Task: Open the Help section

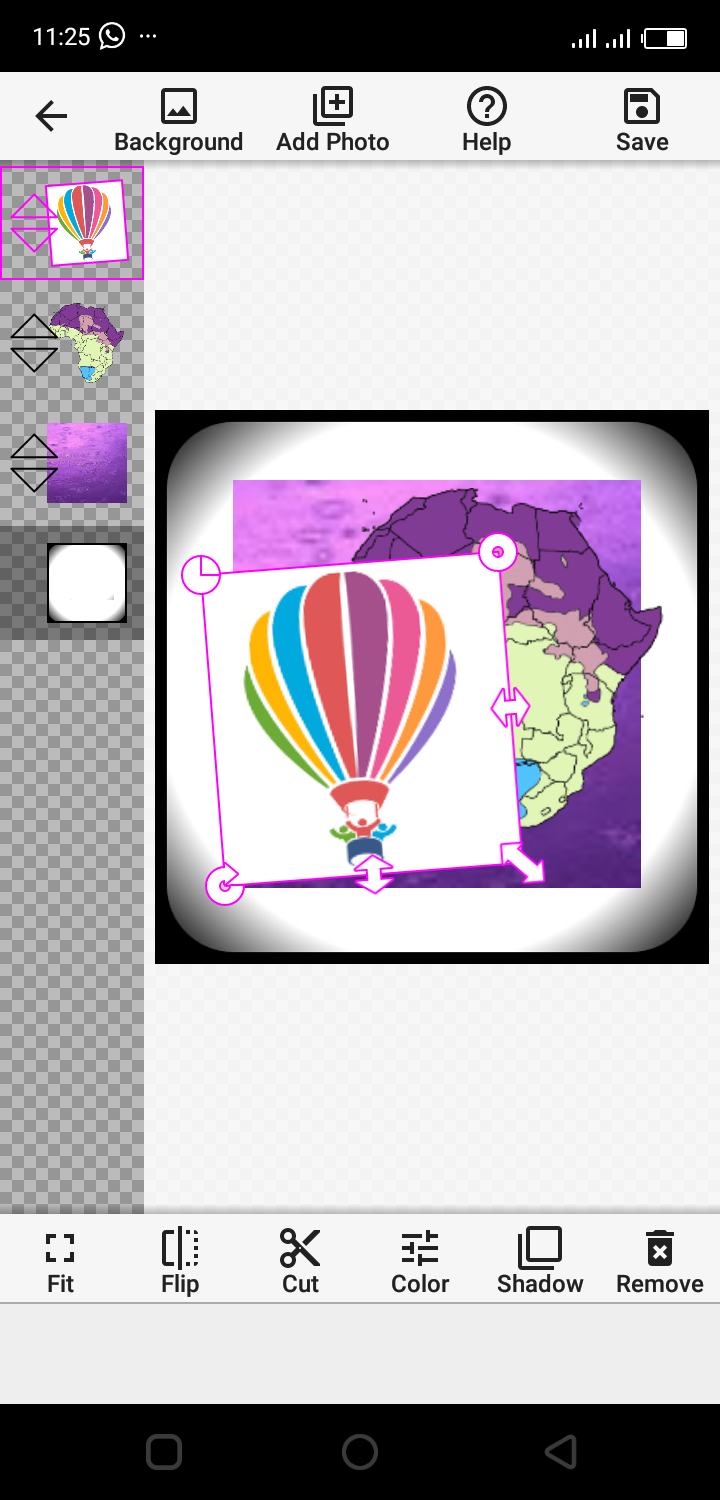Action: [x=487, y=121]
